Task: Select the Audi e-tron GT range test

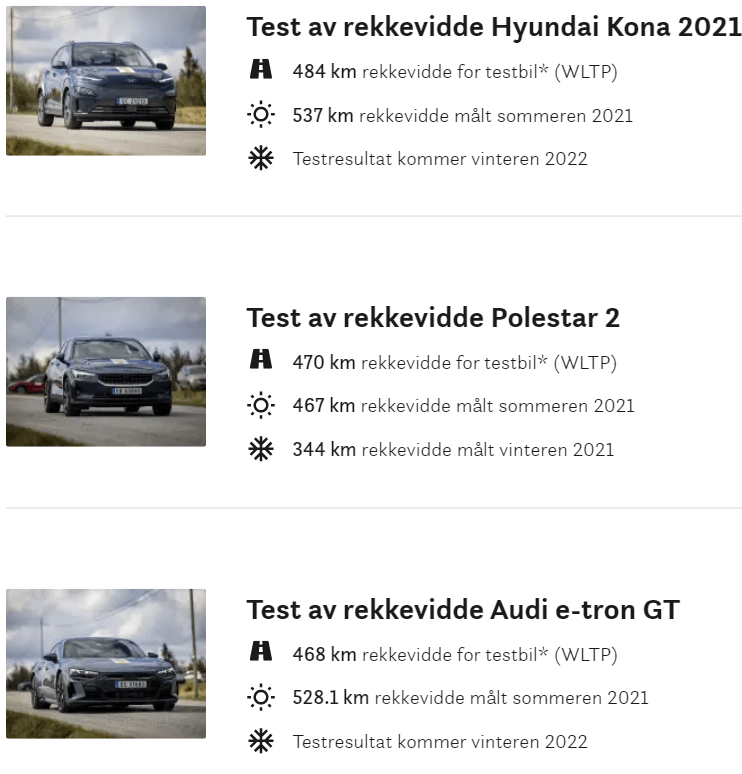Action: tap(462, 609)
